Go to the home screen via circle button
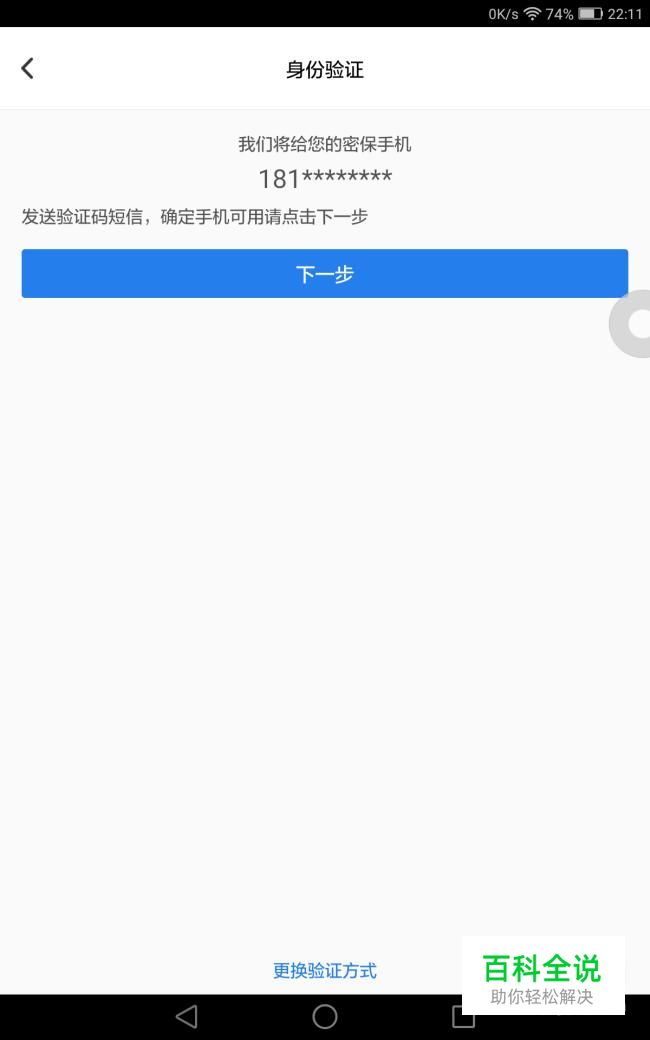 pos(324,1016)
